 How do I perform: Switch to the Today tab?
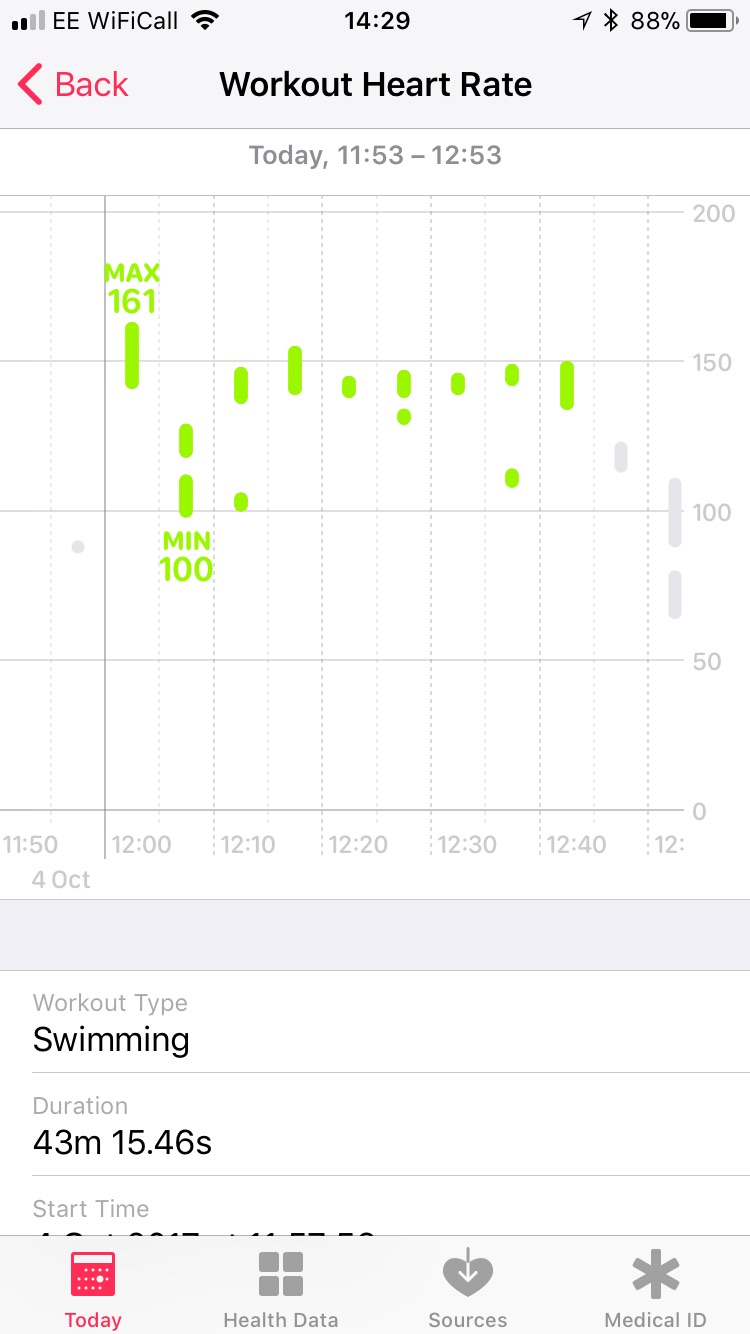93,1288
